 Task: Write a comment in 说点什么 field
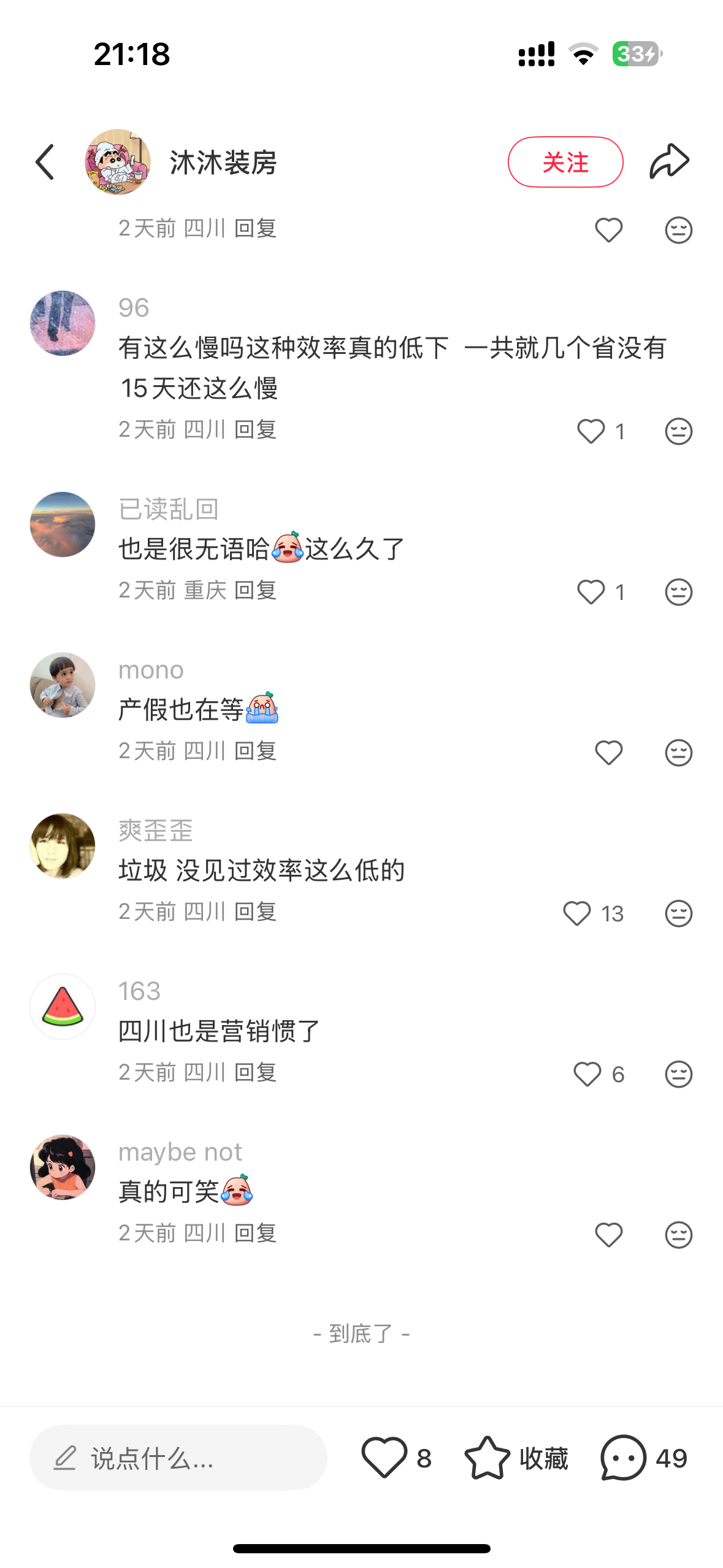point(178,1458)
